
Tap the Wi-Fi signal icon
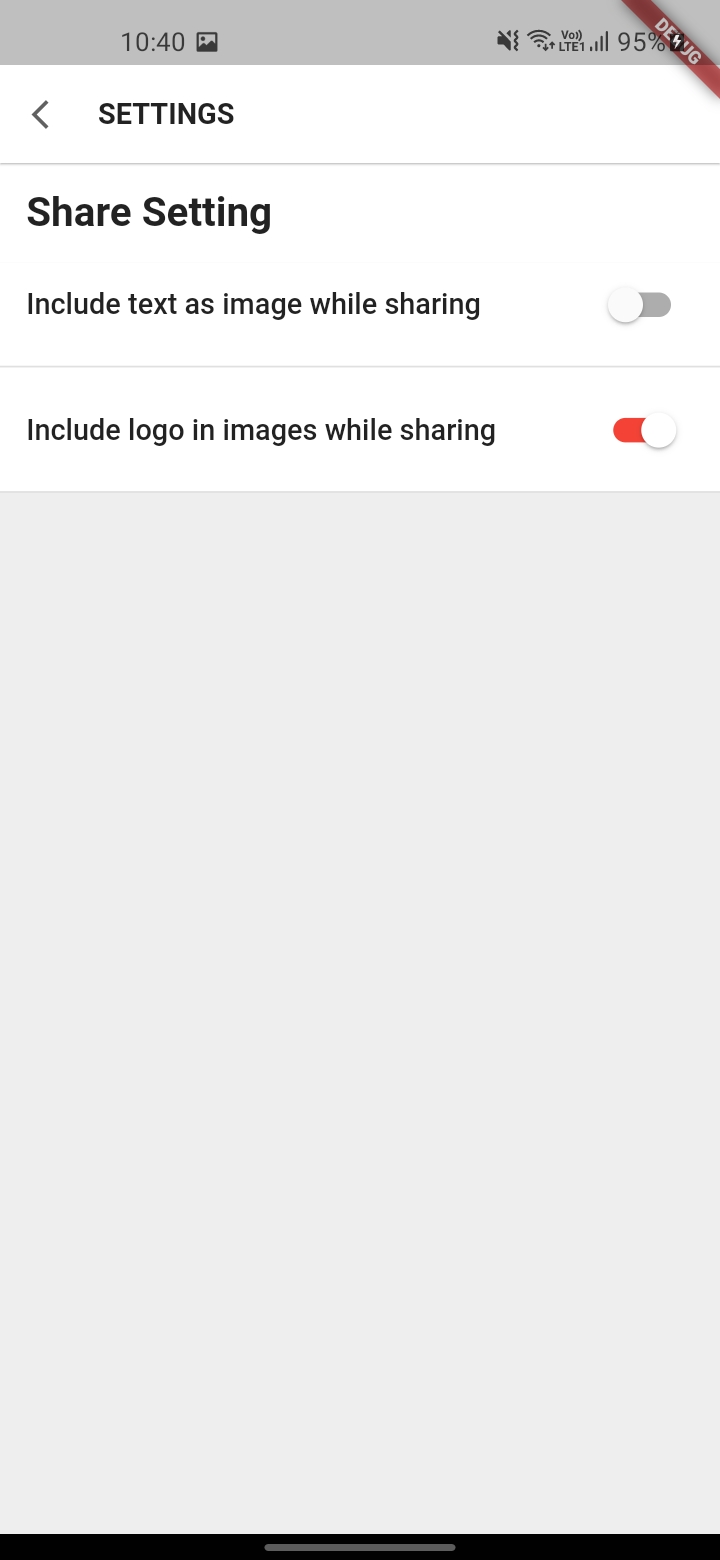point(539,41)
